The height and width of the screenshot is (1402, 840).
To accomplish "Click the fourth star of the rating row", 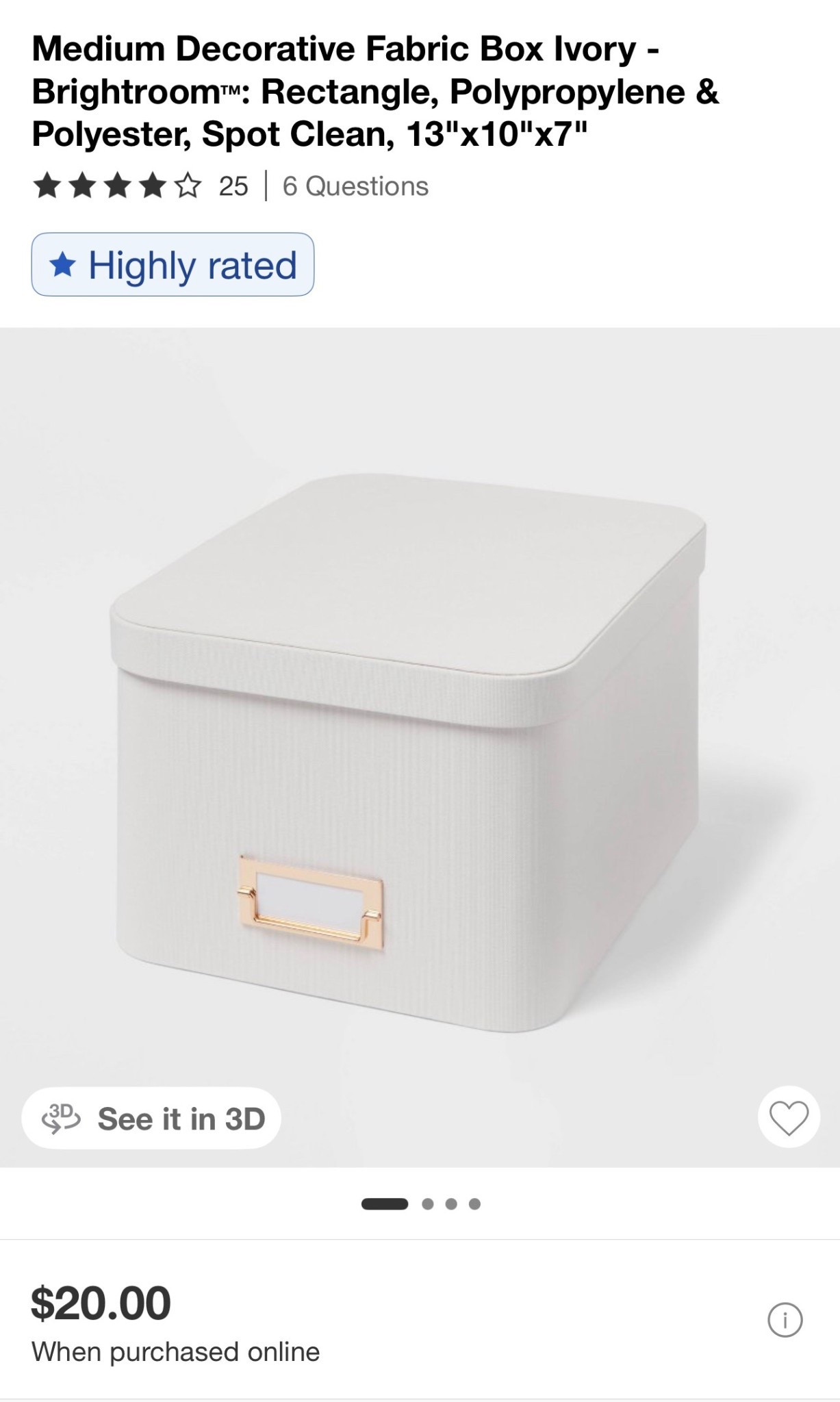I will [153, 185].
